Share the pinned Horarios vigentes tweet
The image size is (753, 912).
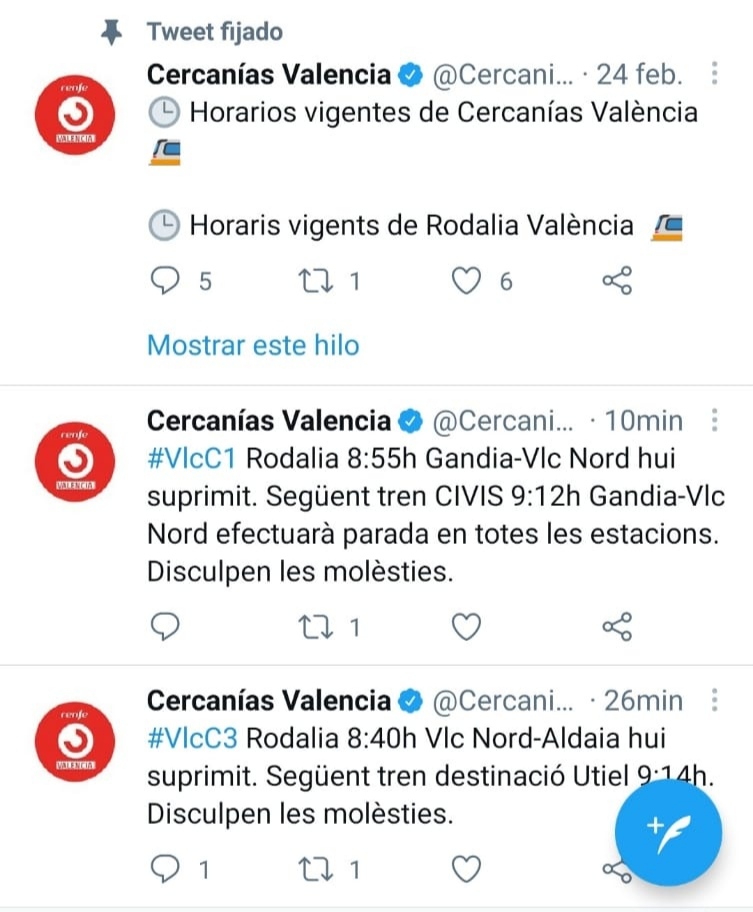click(x=617, y=282)
